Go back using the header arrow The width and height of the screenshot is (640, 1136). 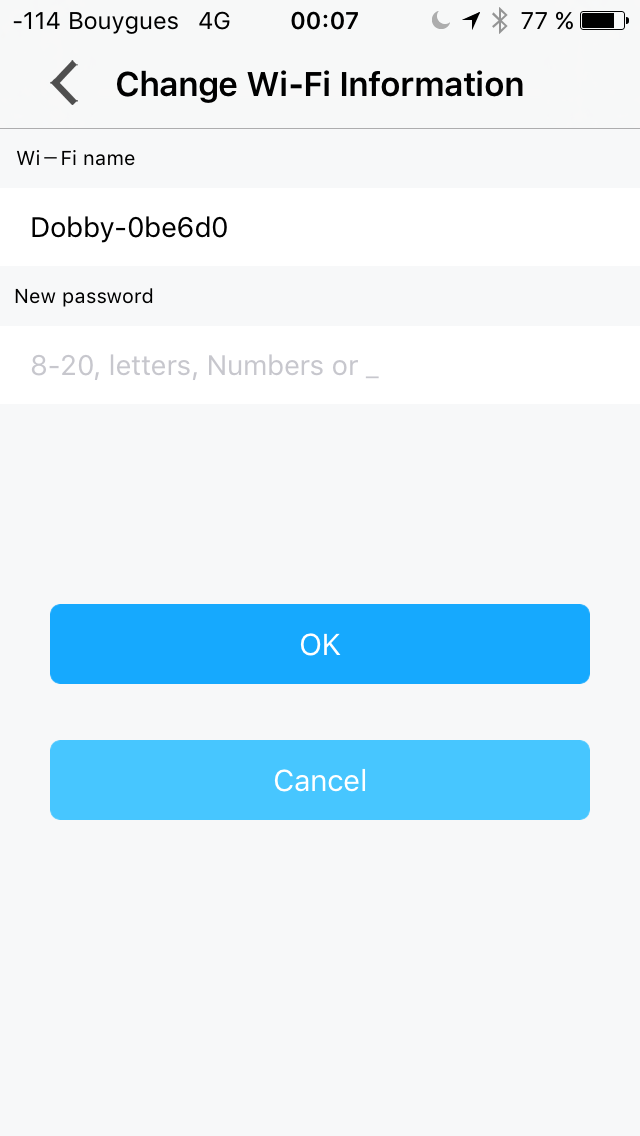pos(64,83)
